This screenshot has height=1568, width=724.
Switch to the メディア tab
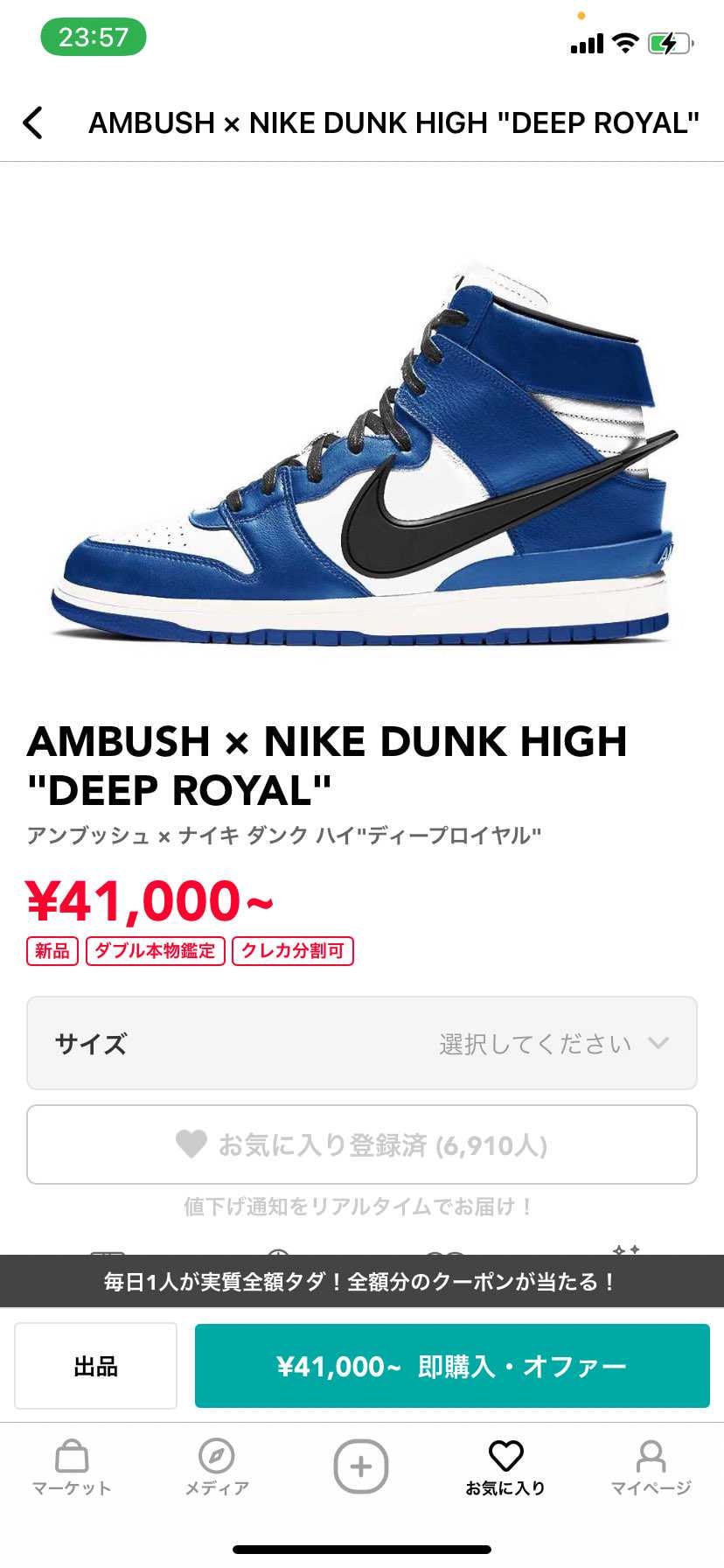point(216,1468)
